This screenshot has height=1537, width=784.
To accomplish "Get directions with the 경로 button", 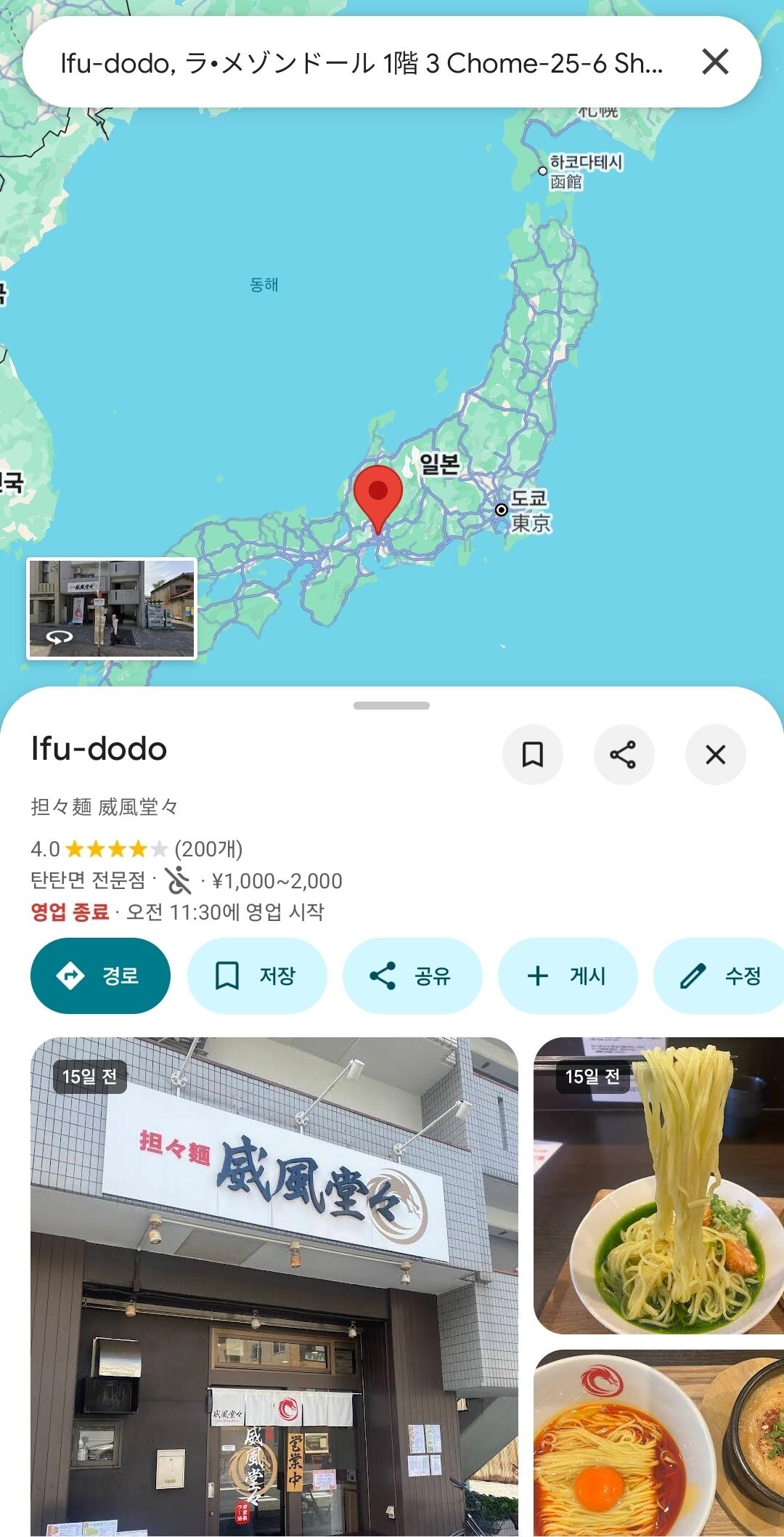I will [x=100, y=976].
